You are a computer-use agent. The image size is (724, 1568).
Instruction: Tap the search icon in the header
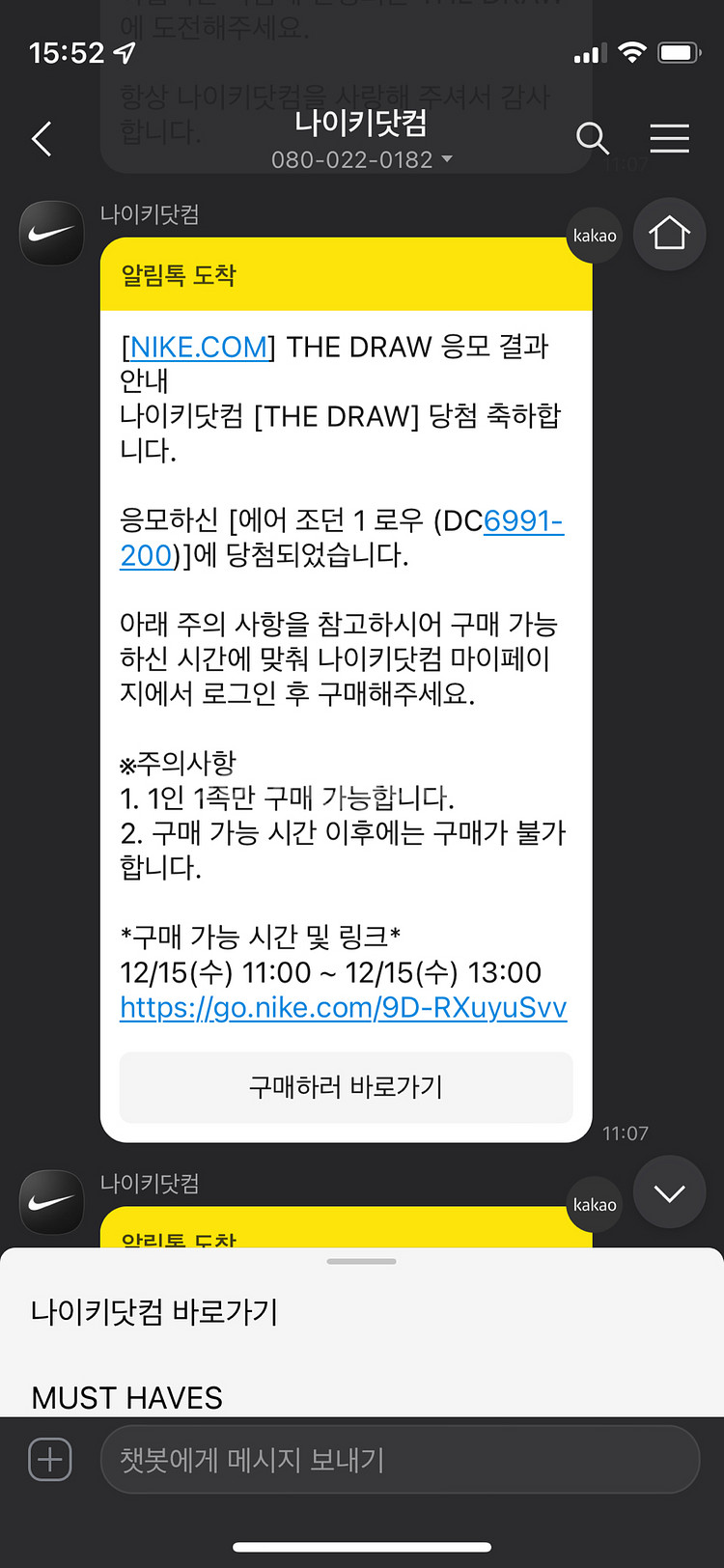(x=593, y=139)
